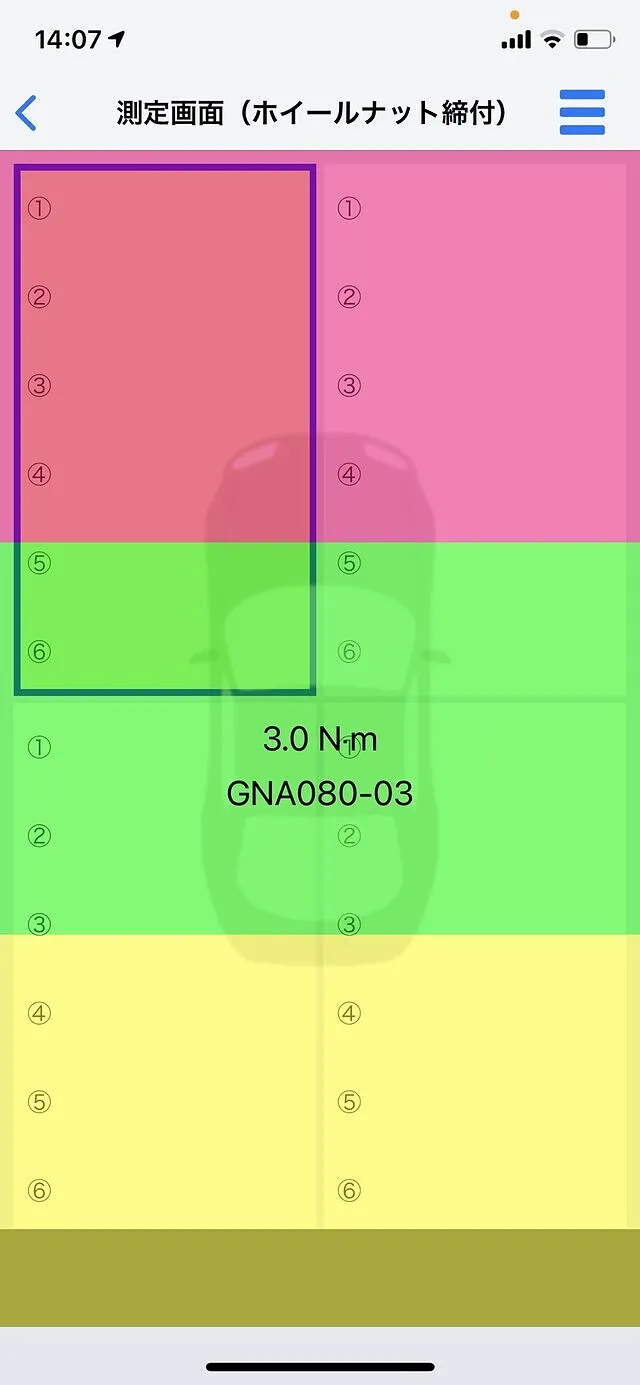This screenshot has width=640, height=1385.
Task: Go back with the blue arrow
Action: (x=27, y=113)
